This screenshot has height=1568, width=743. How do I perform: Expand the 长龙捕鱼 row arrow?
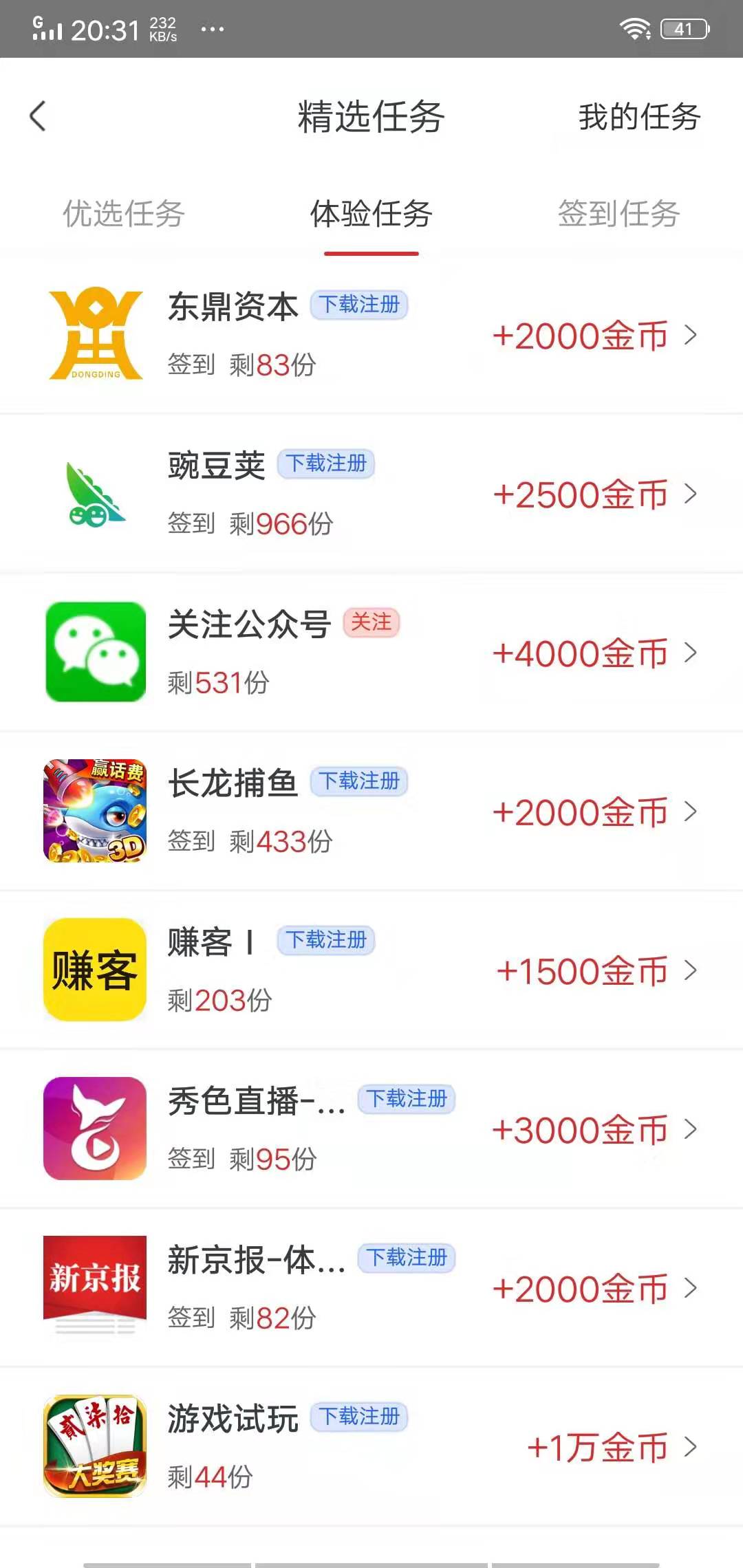pos(691,811)
